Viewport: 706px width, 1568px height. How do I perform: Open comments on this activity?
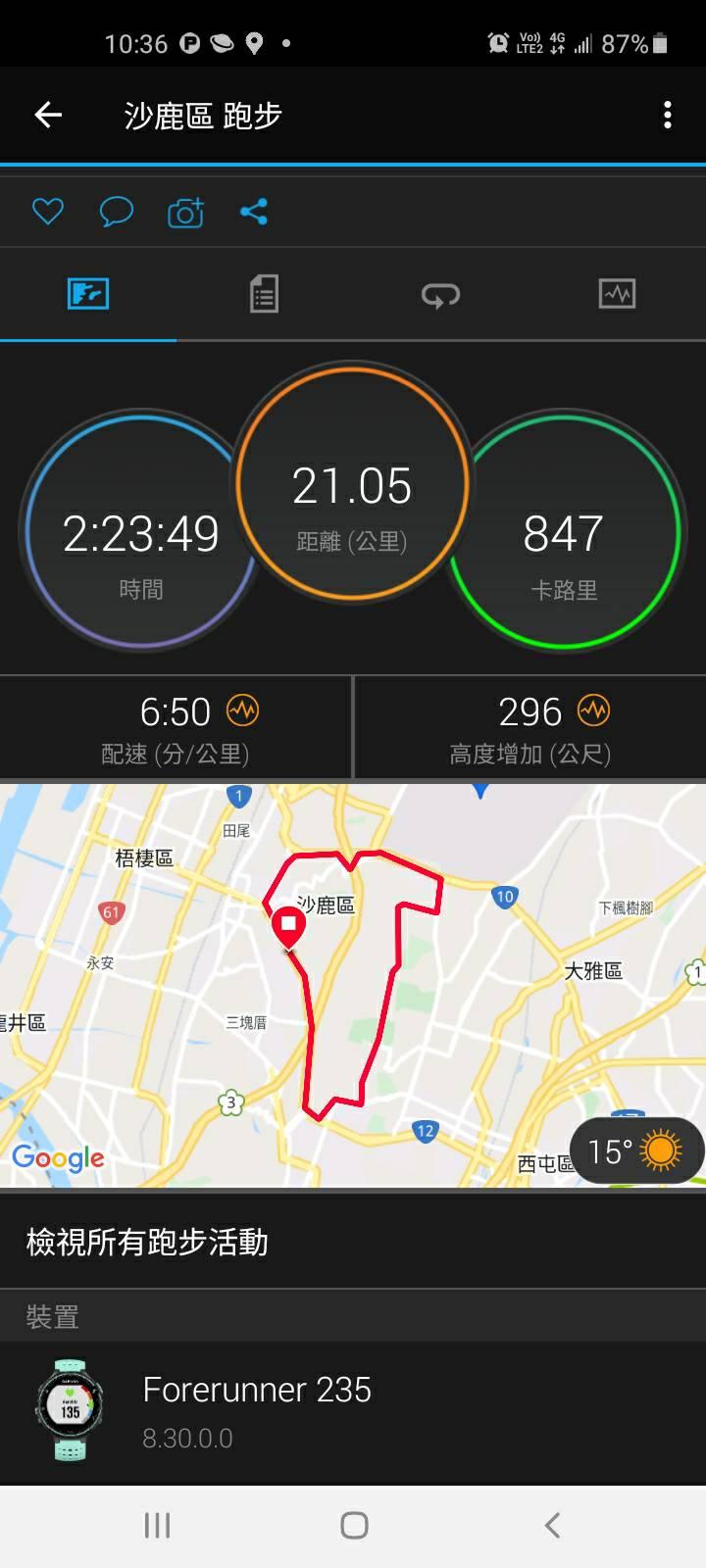click(117, 212)
